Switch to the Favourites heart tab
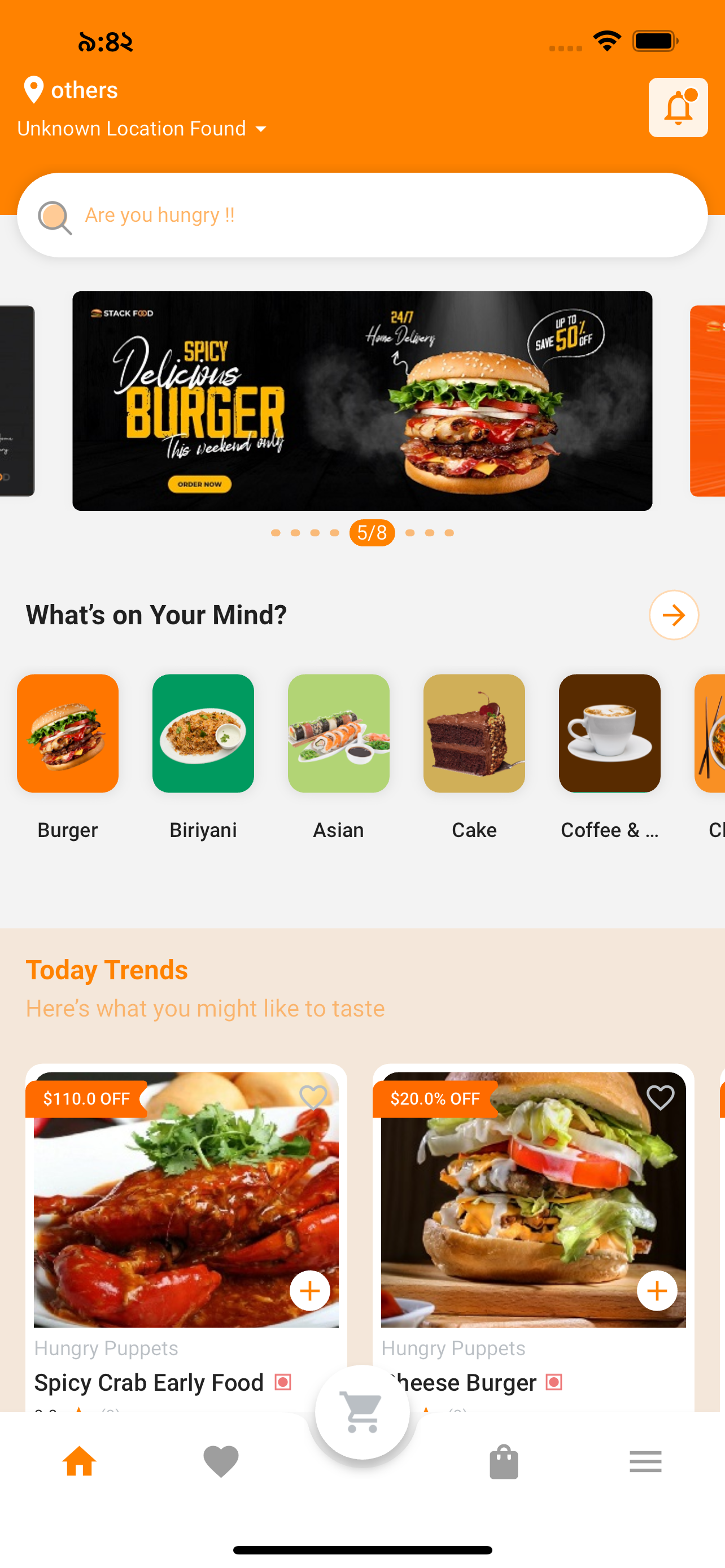 pyautogui.click(x=221, y=1461)
